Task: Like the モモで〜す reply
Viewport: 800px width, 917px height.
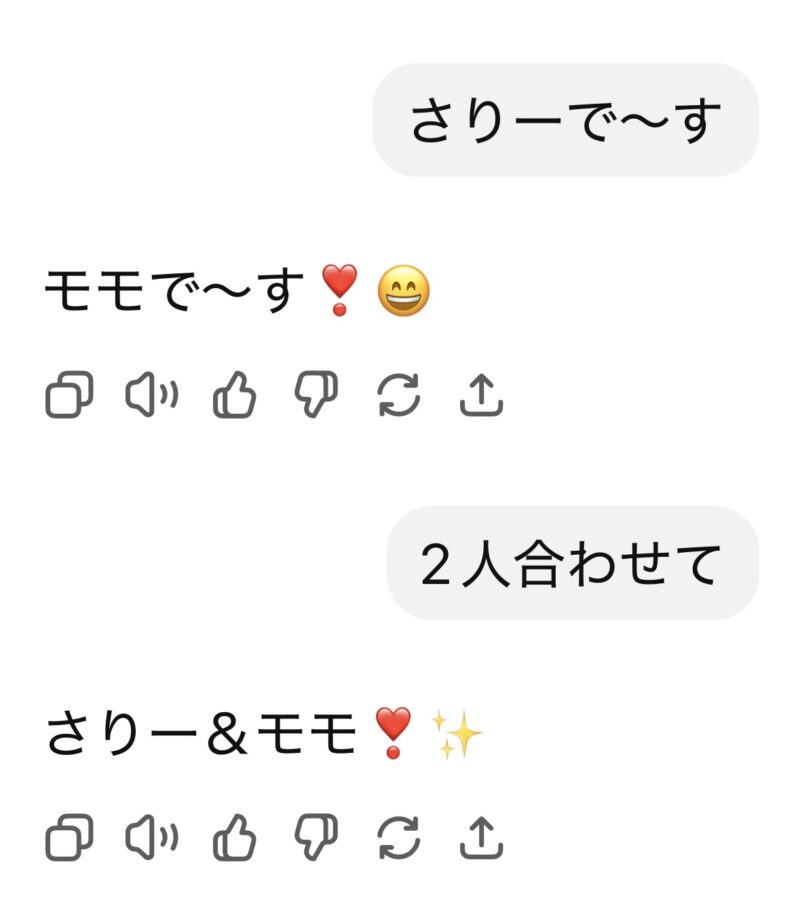Action: (235, 396)
